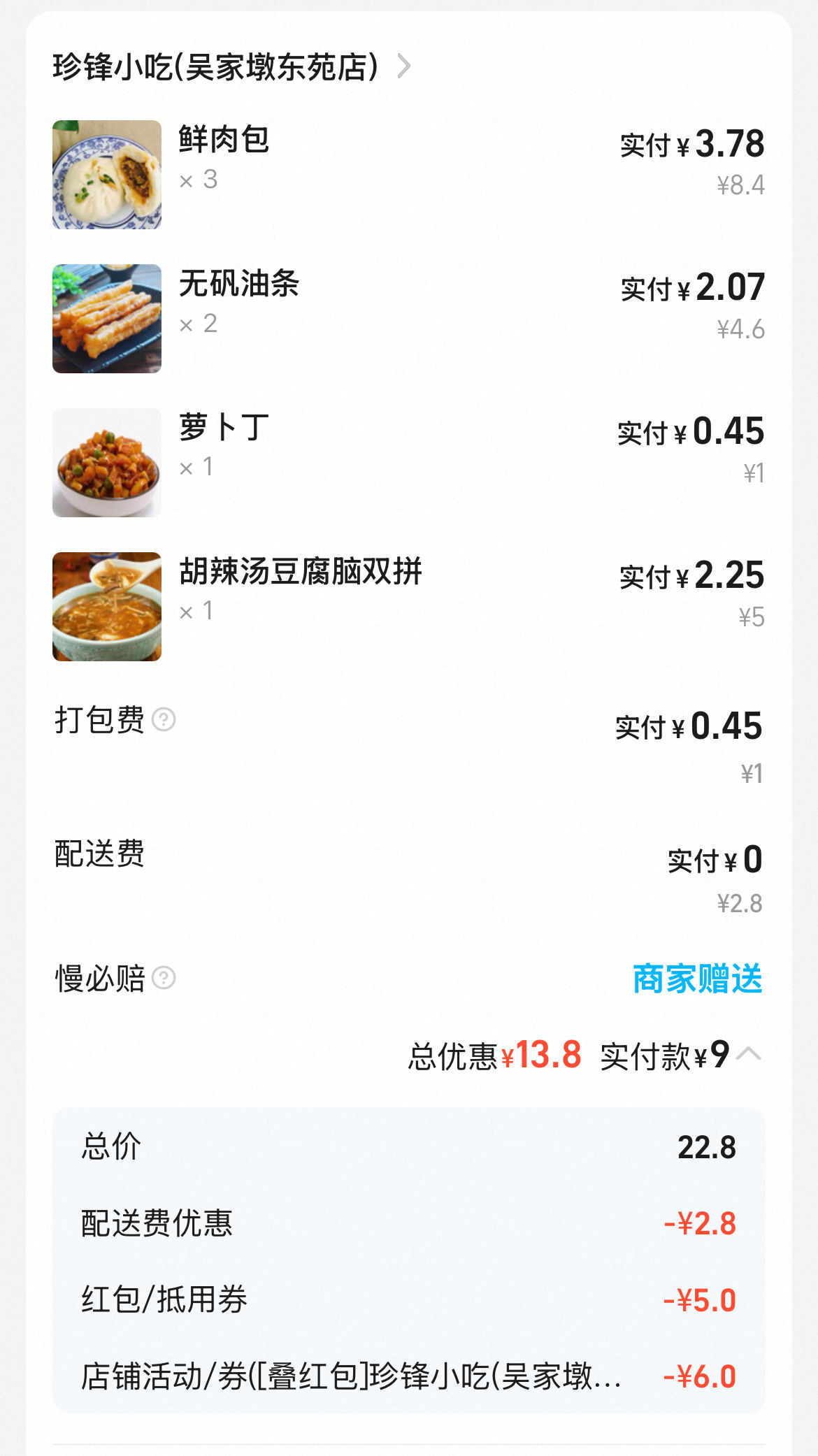The height and width of the screenshot is (1456, 818).
Task: Click the 萝卜丁 food photo
Action: (106, 462)
